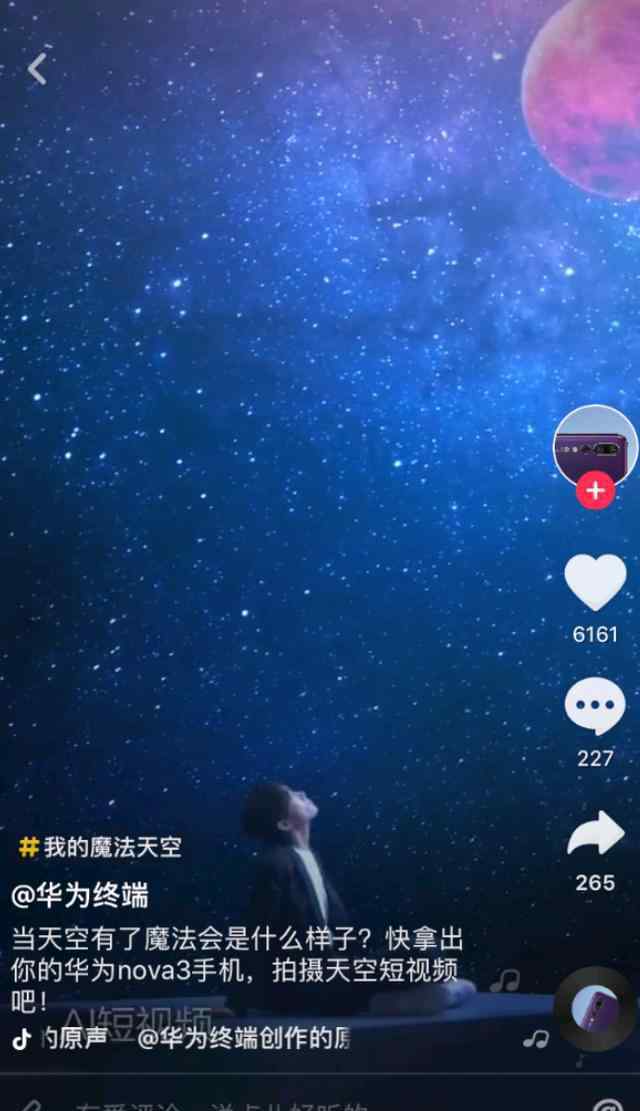Screen dimensions: 640x1111
Task: Open the comments bubble showing 227
Action: 595,706
